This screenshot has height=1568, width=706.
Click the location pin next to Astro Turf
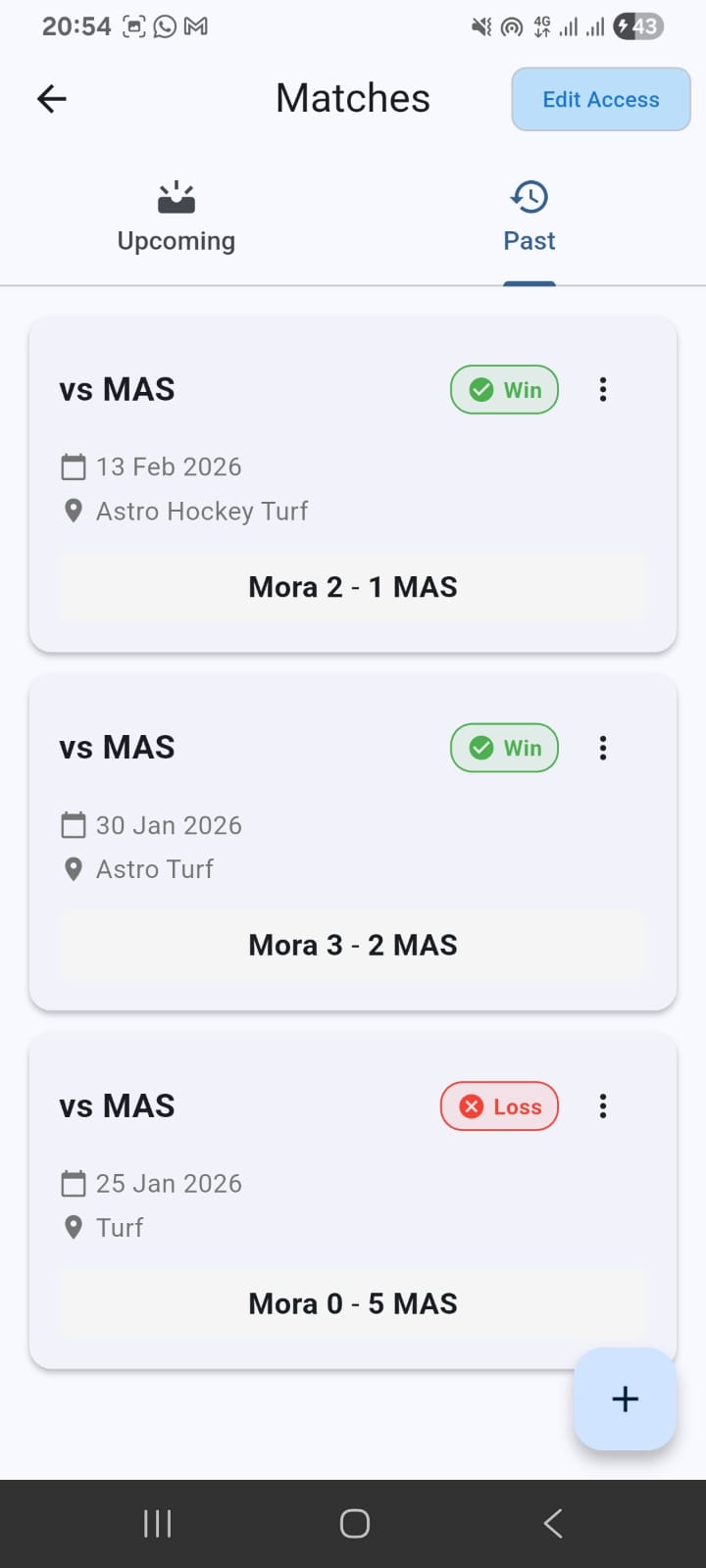[x=73, y=869]
